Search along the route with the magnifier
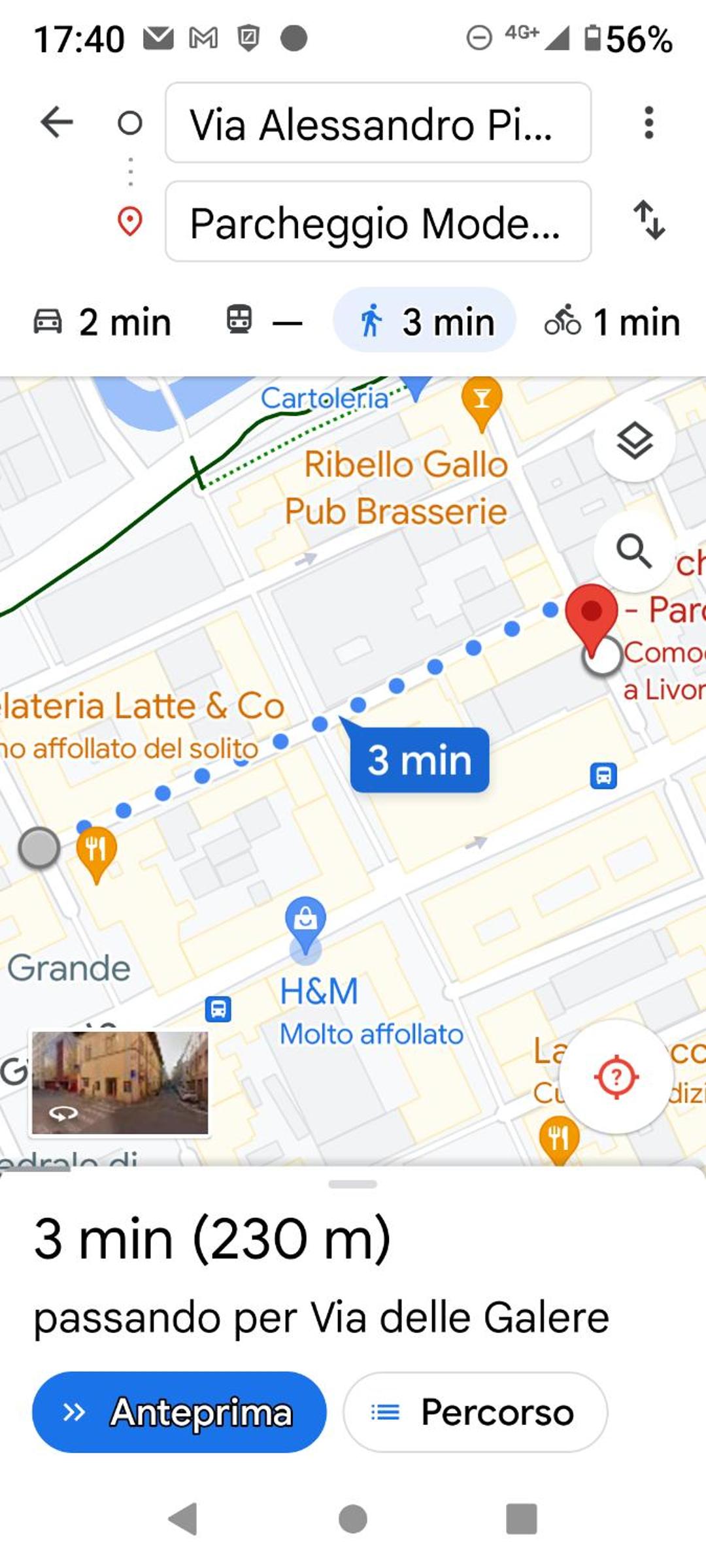The height and width of the screenshot is (1568, 706). click(633, 552)
